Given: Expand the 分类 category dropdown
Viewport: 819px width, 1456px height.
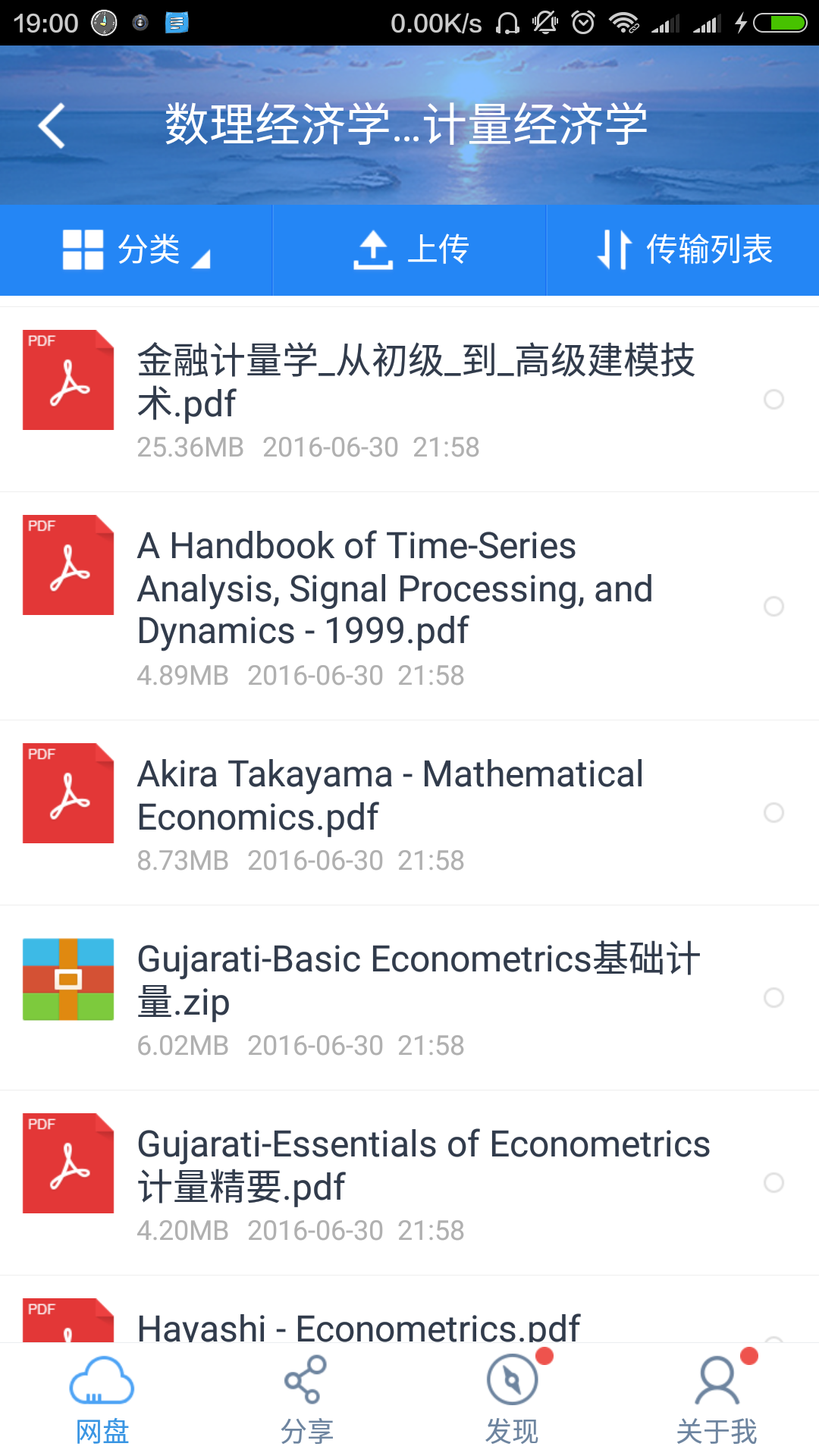Looking at the screenshot, I should 136,250.
